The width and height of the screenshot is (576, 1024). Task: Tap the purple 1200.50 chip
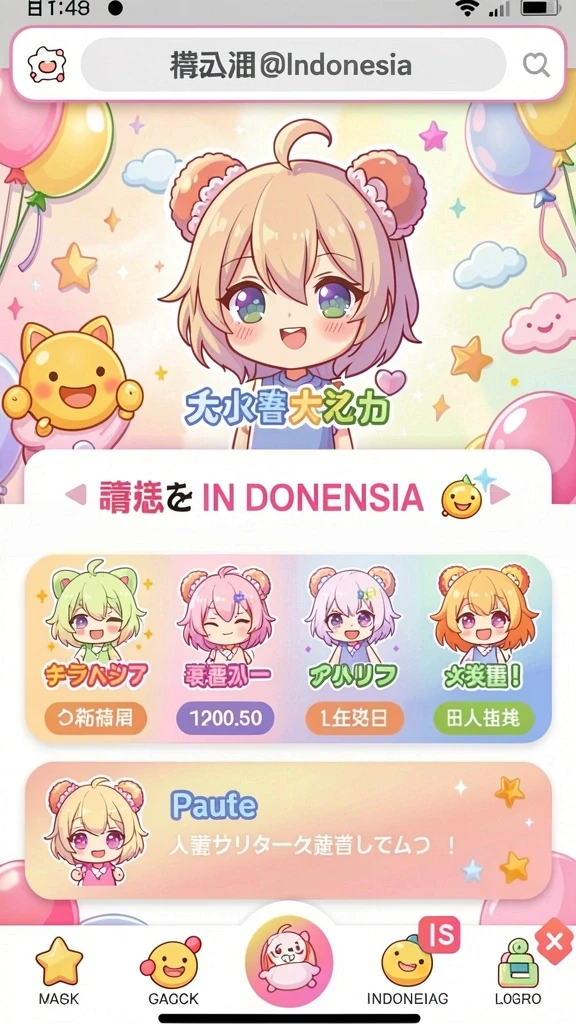click(226, 719)
